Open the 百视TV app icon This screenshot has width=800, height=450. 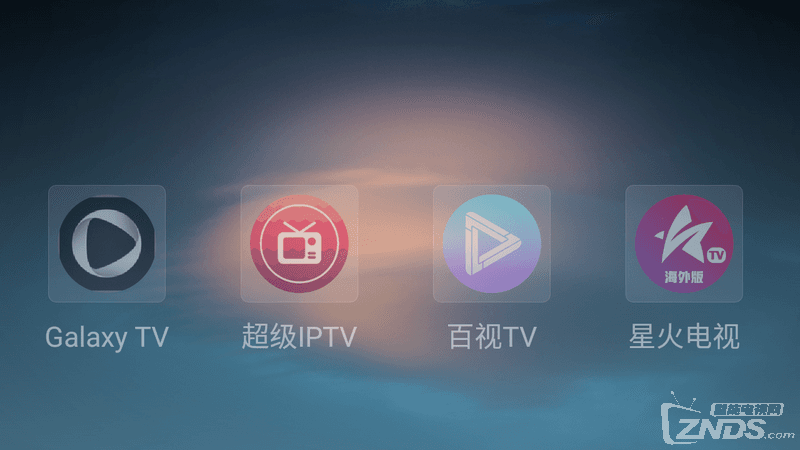(491, 244)
